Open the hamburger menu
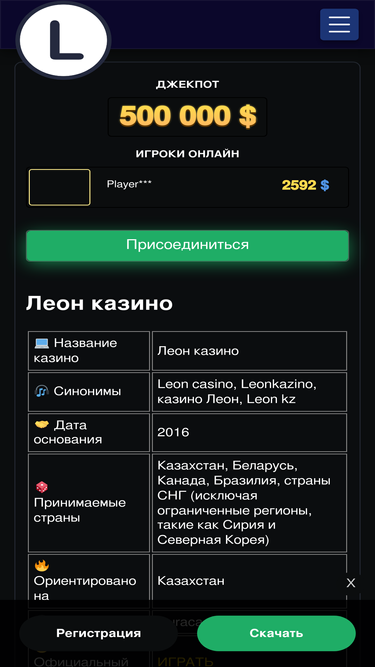Screen dimensions: 375x667 tap(339, 25)
